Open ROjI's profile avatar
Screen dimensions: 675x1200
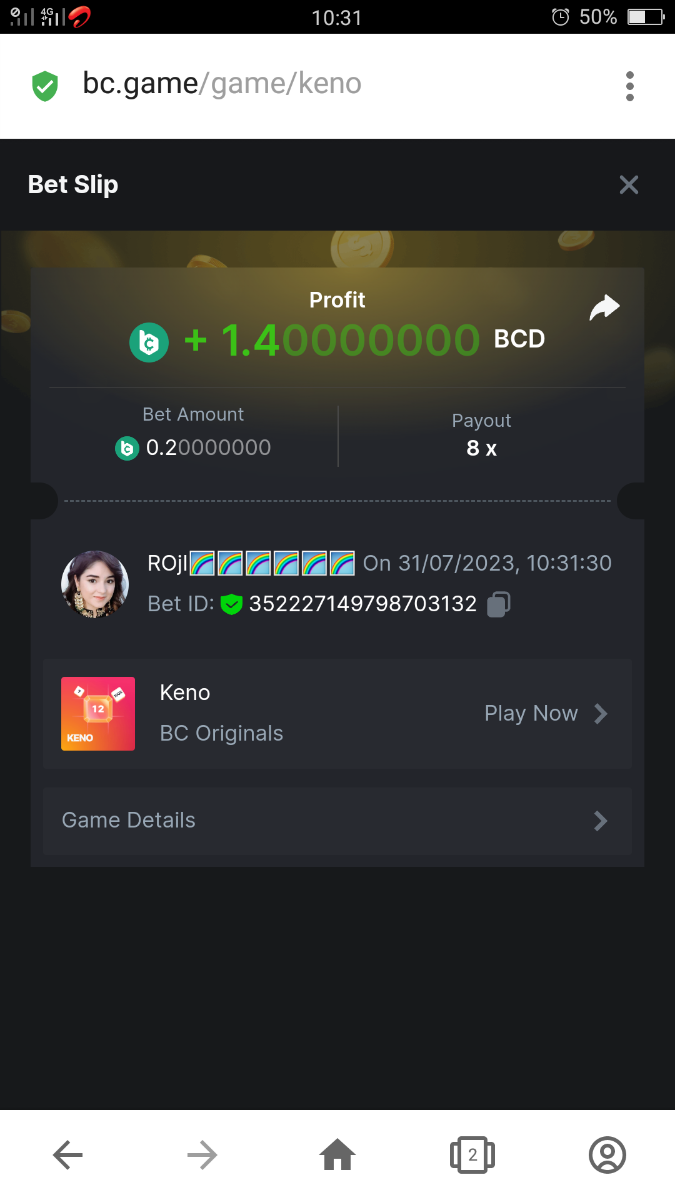pos(95,584)
